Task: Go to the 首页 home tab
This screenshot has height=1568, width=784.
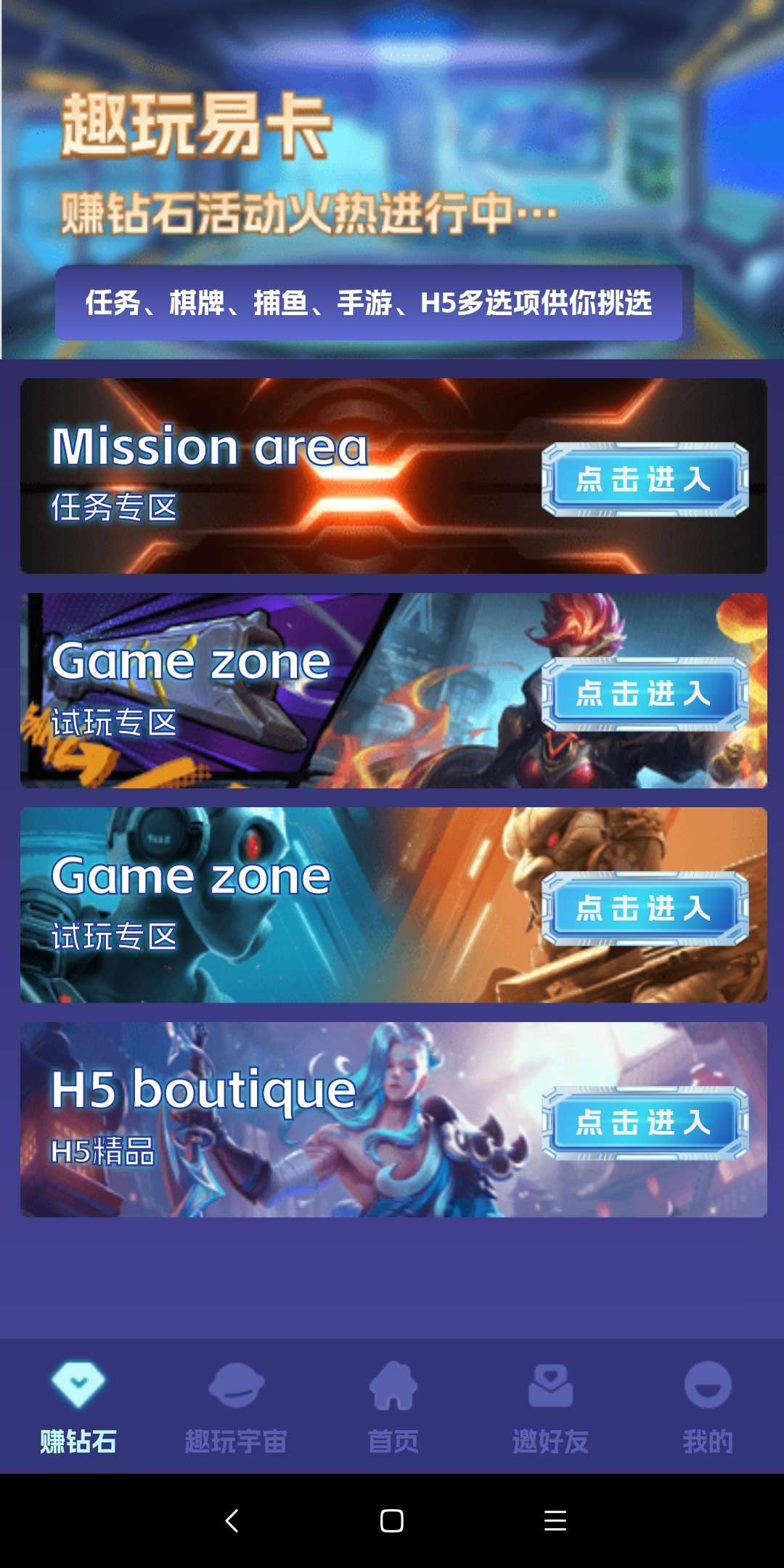Action: 393,1407
